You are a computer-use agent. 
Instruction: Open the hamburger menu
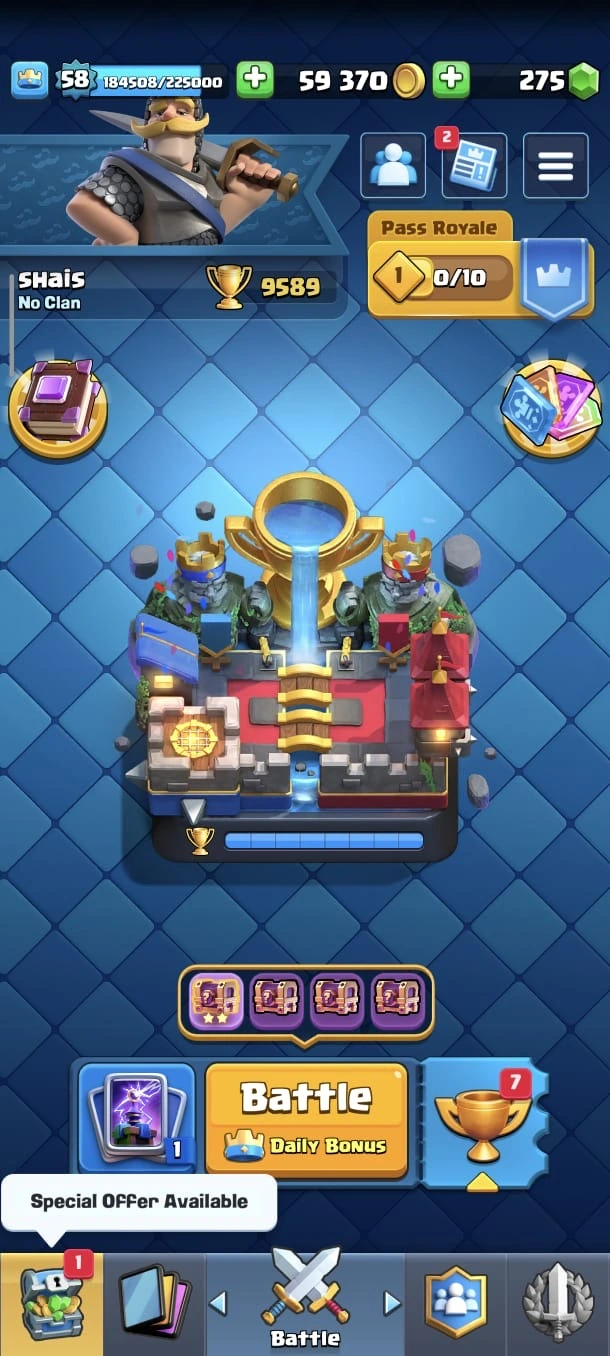pos(556,166)
